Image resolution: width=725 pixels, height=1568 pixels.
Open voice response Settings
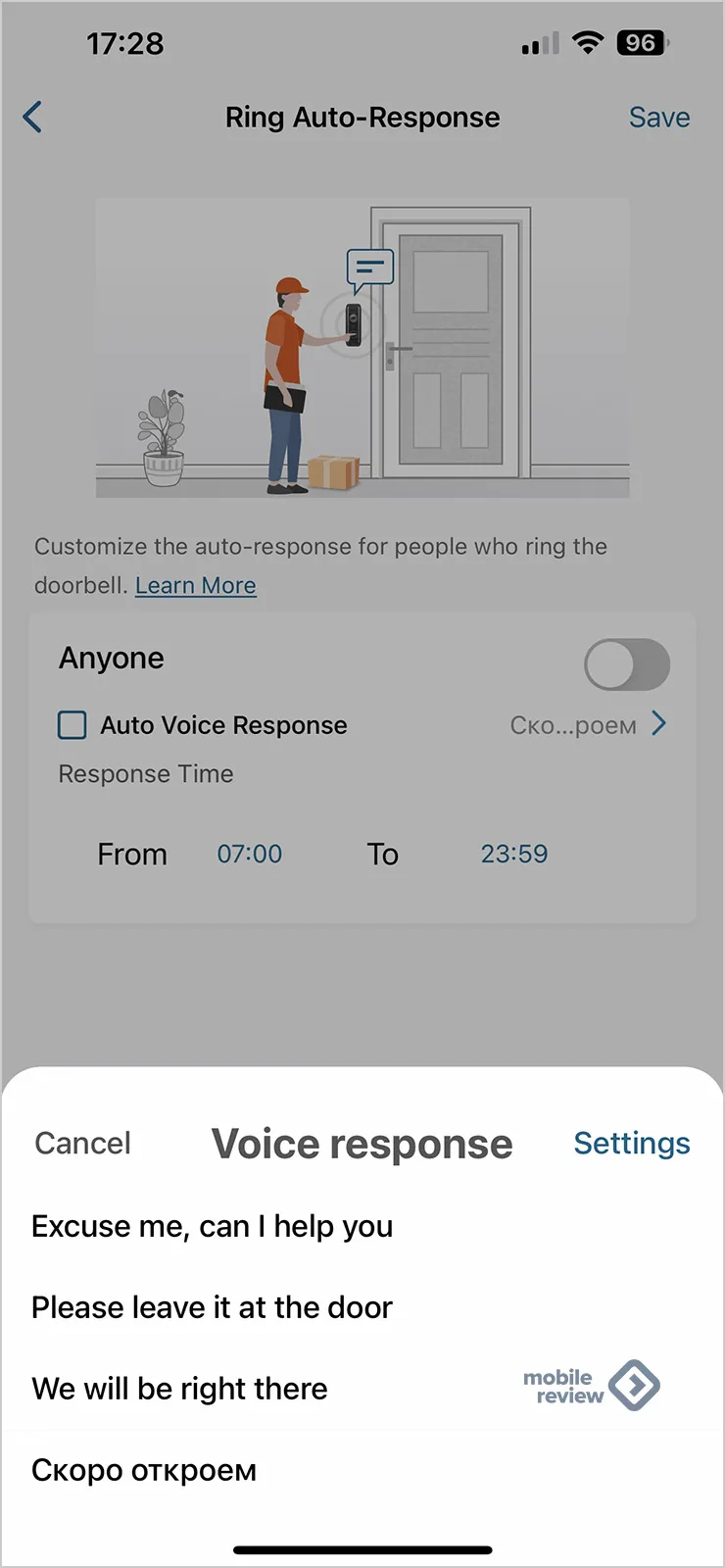point(631,1143)
